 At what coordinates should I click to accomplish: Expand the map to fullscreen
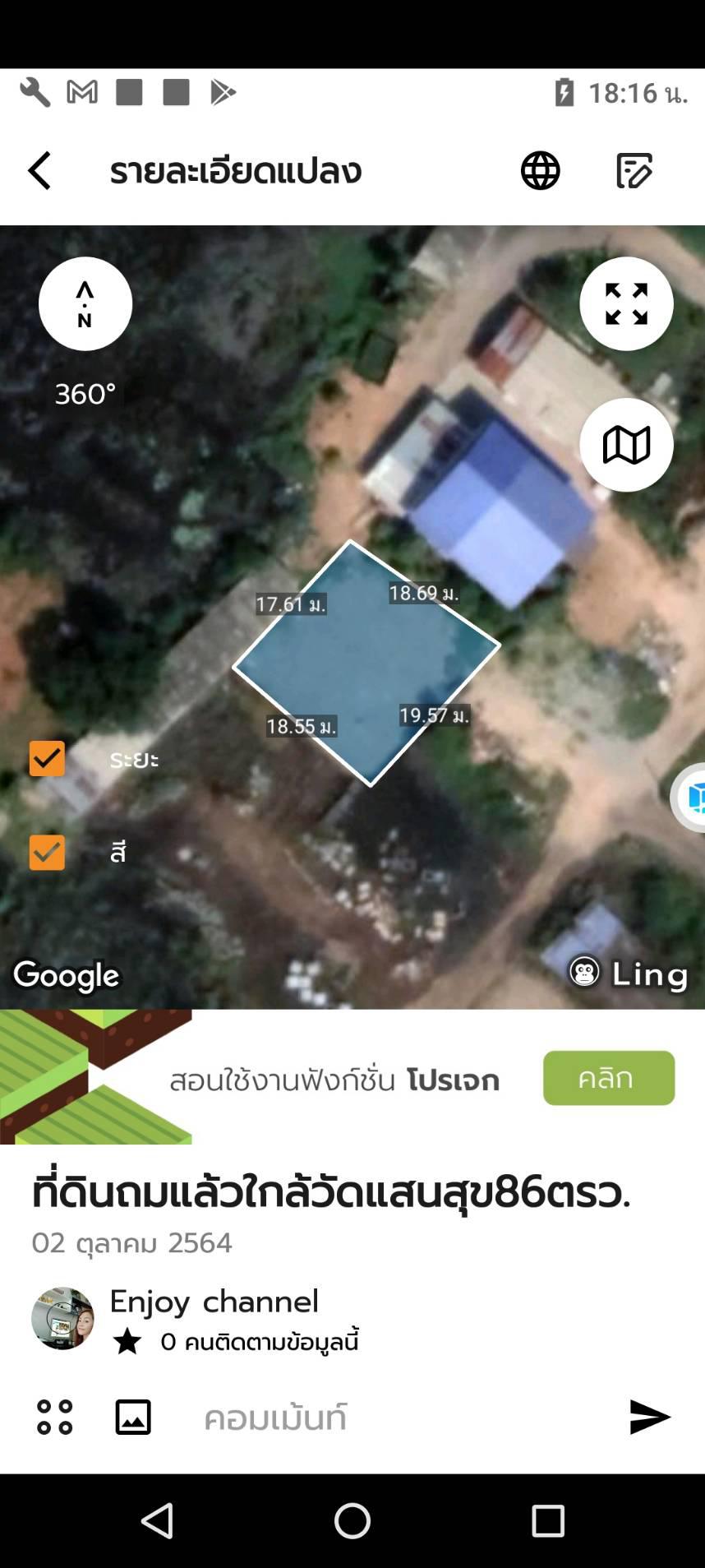(x=626, y=304)
